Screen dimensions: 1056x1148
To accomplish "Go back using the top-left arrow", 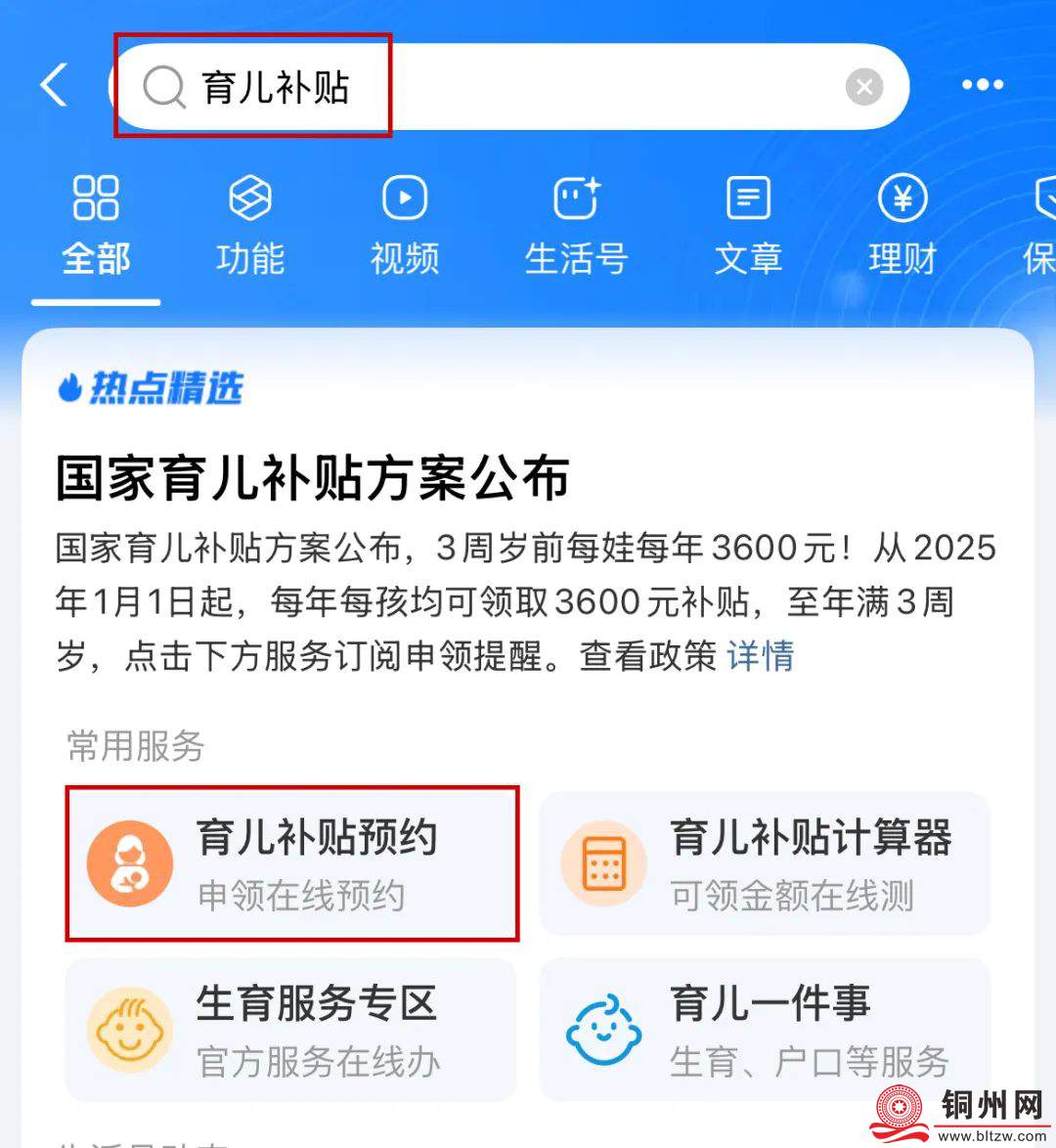I will (55, 86).
